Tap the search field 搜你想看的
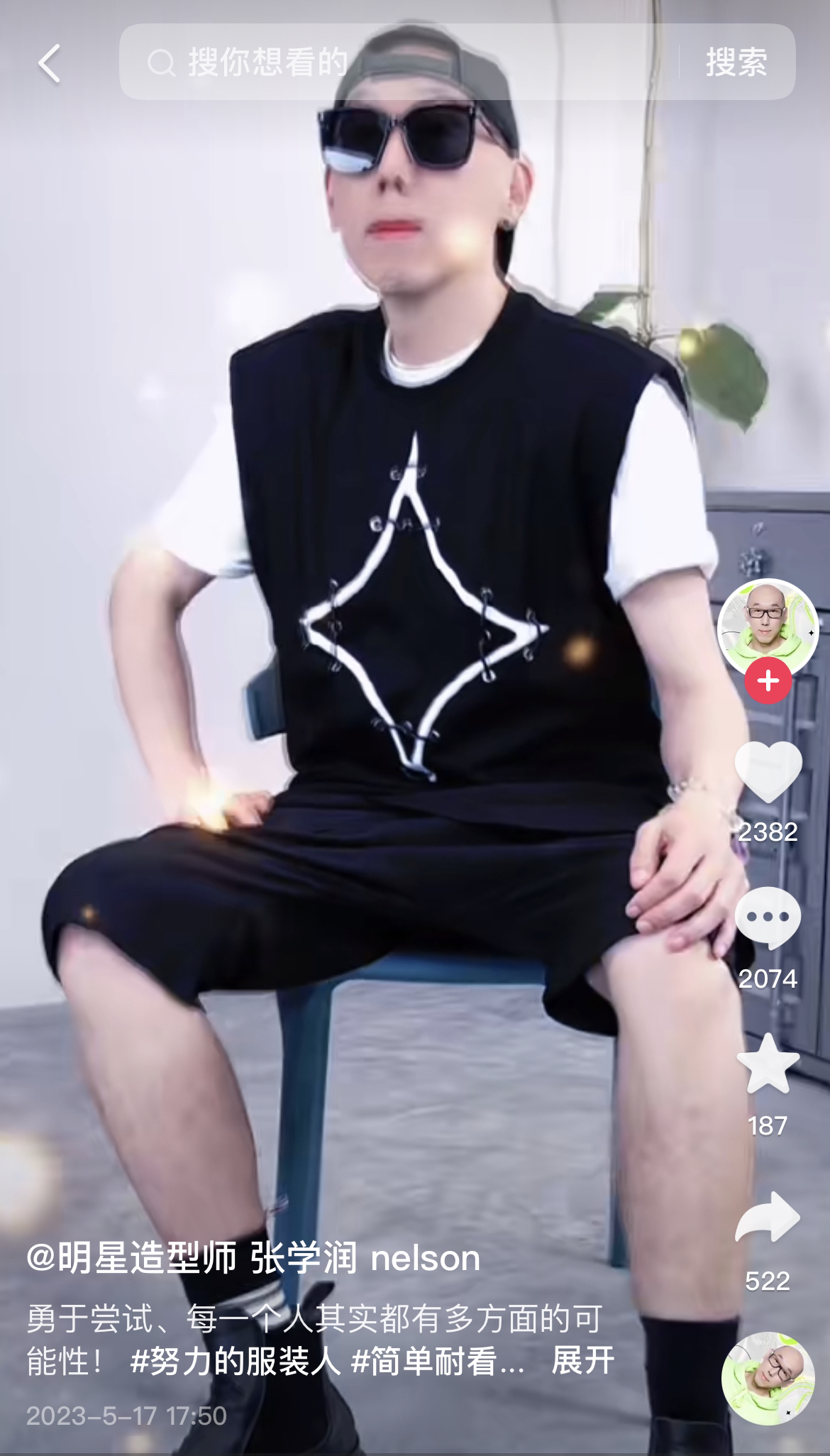This screenshot has height=1456, width=830. click(x=397, y=62)
